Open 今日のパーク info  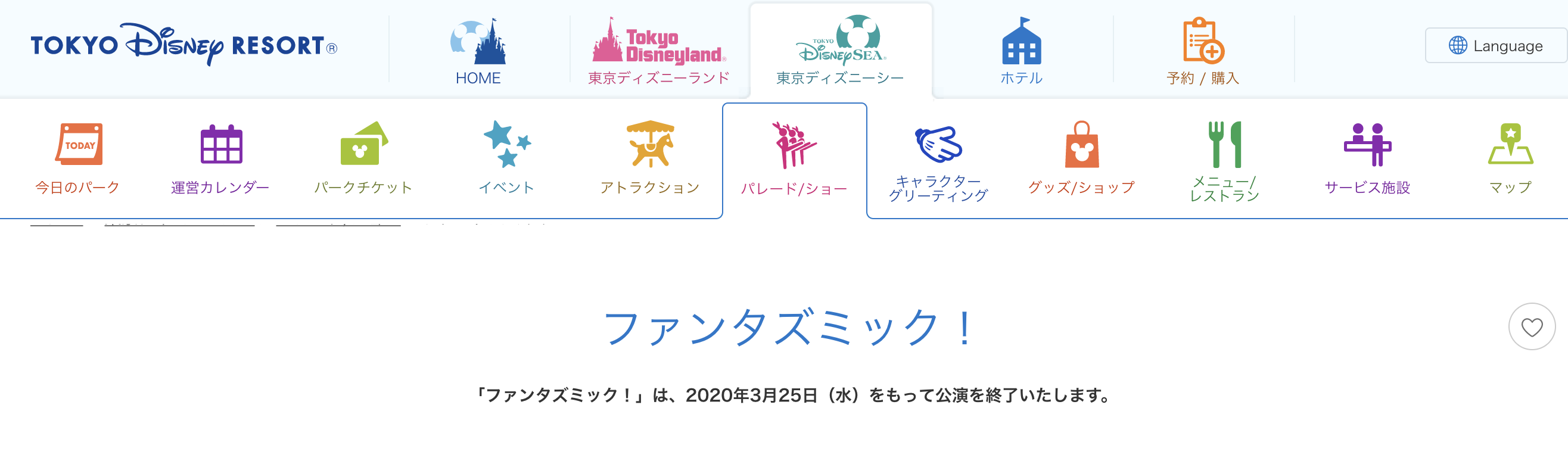(77, 158)
